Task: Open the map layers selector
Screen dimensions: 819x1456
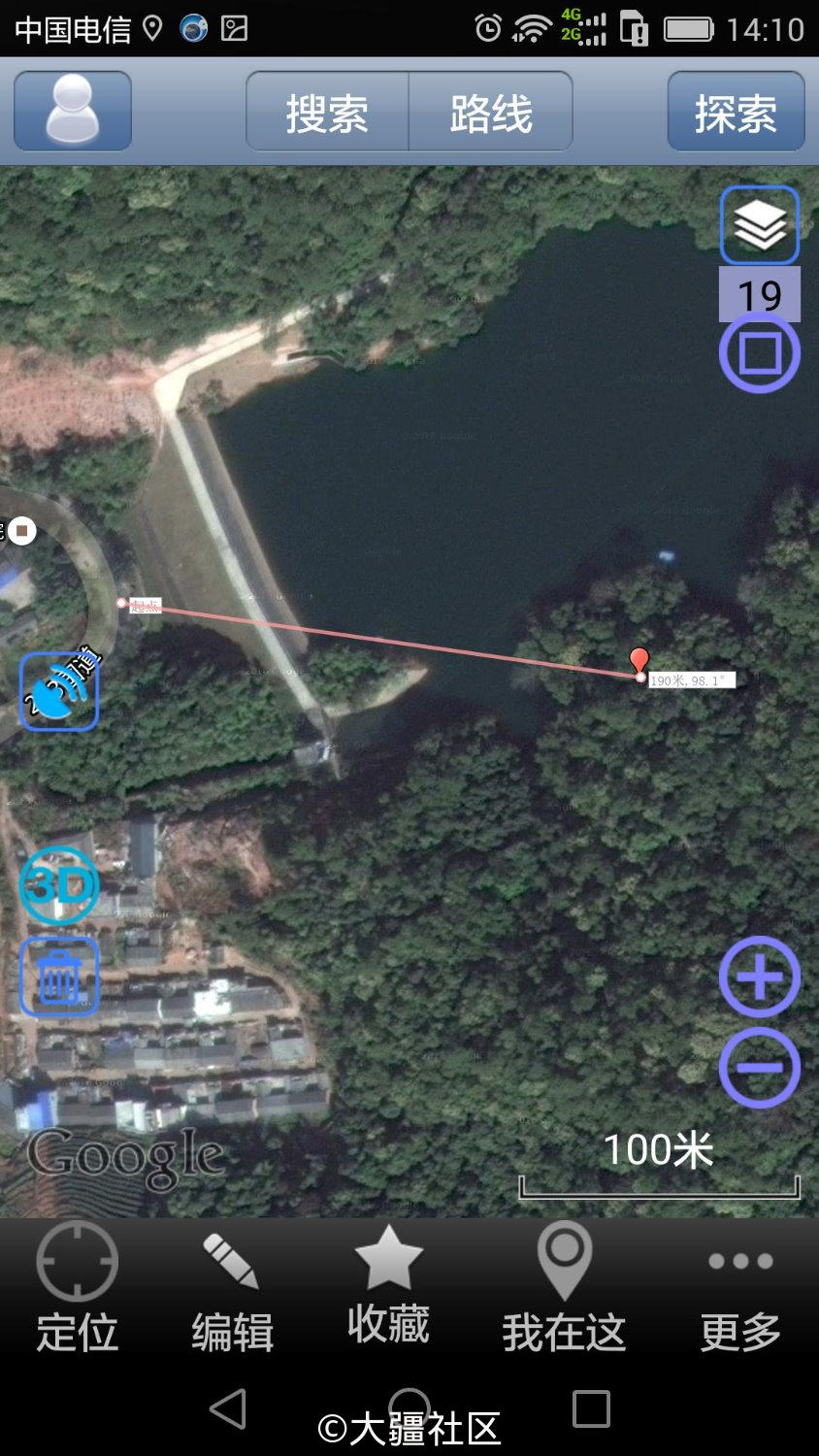Action: 759,225
